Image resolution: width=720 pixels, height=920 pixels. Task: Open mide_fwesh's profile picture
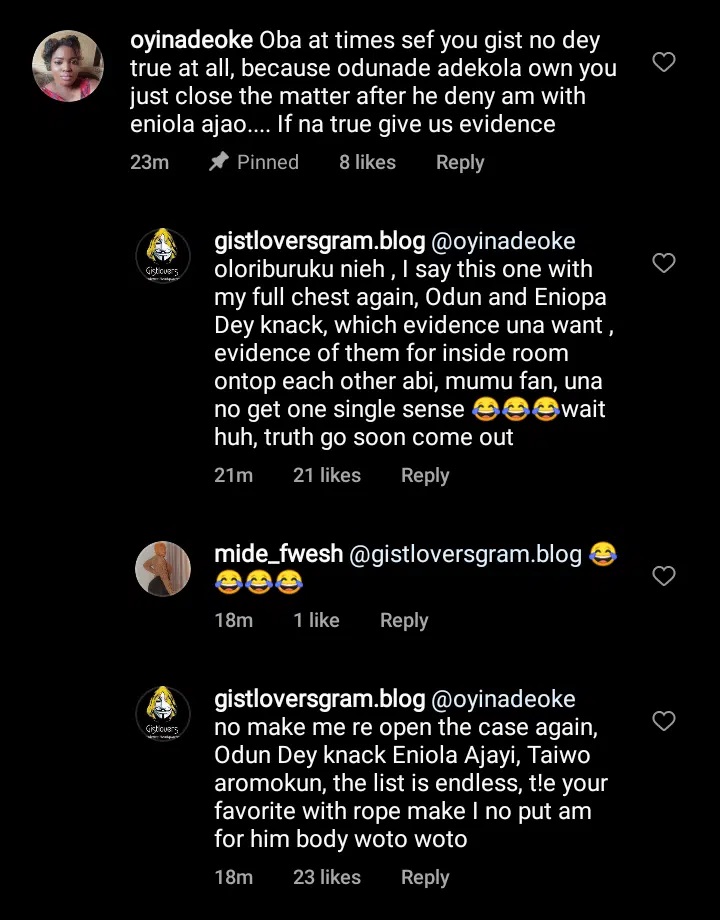(163, 569)
